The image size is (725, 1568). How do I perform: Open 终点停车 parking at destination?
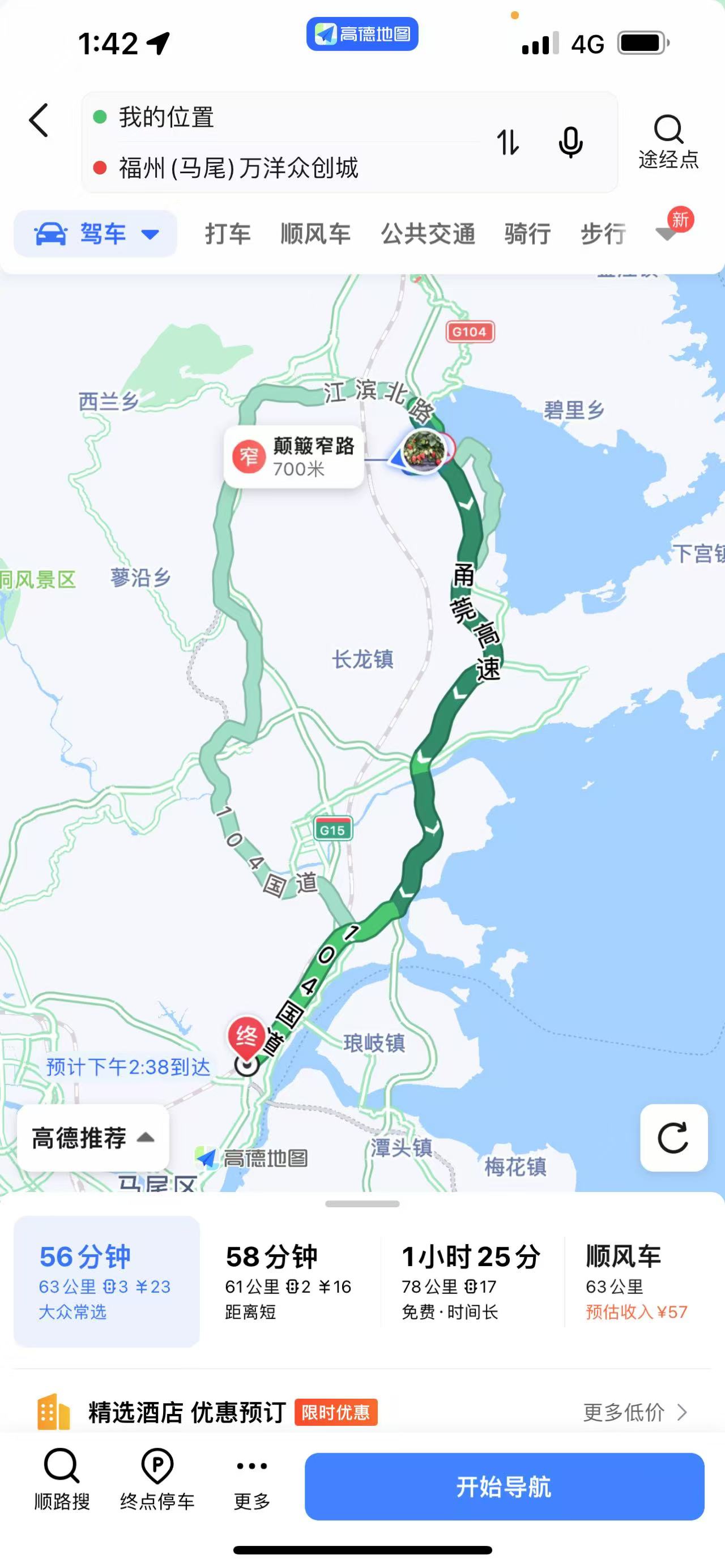(x=157, y=1486)
